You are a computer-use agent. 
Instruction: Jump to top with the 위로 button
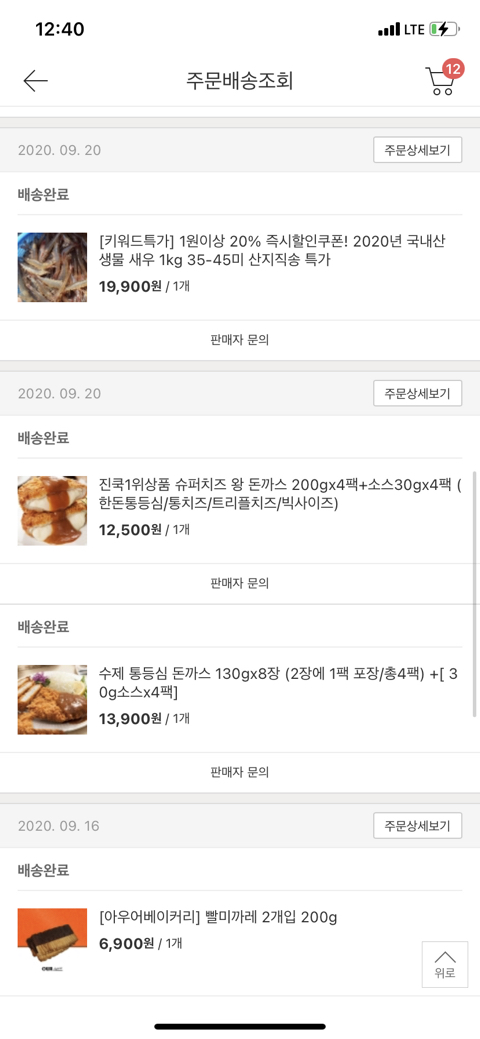[445, 965]
